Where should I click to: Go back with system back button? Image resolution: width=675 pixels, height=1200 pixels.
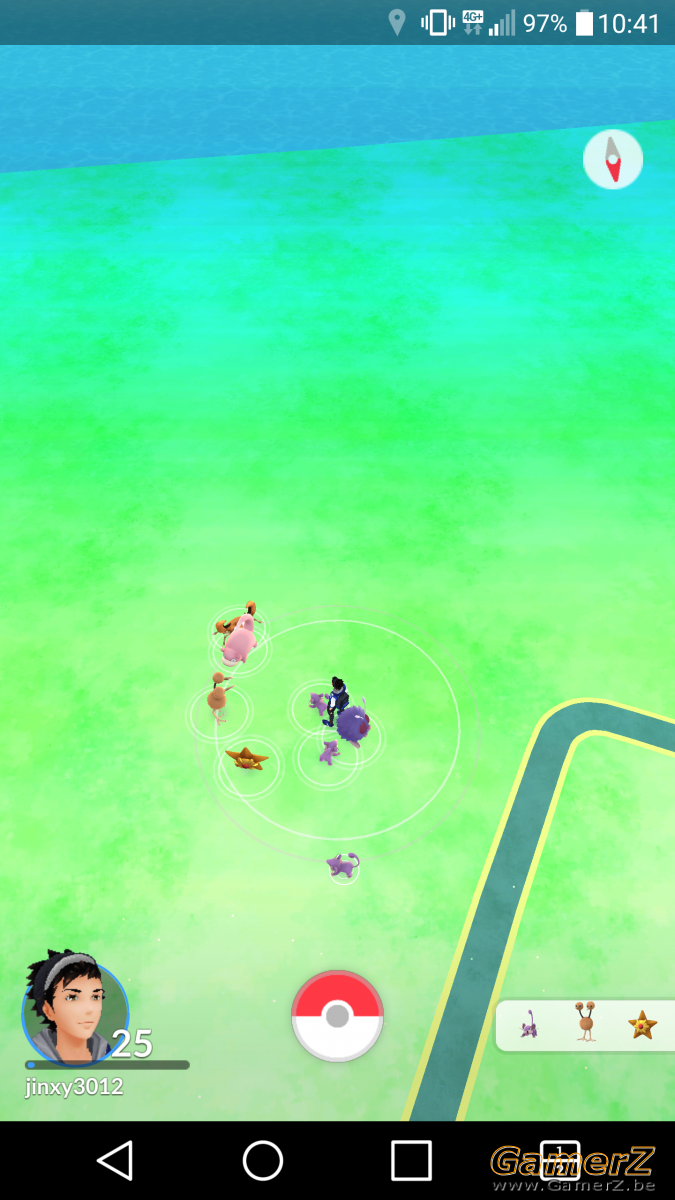(115, 1161)
